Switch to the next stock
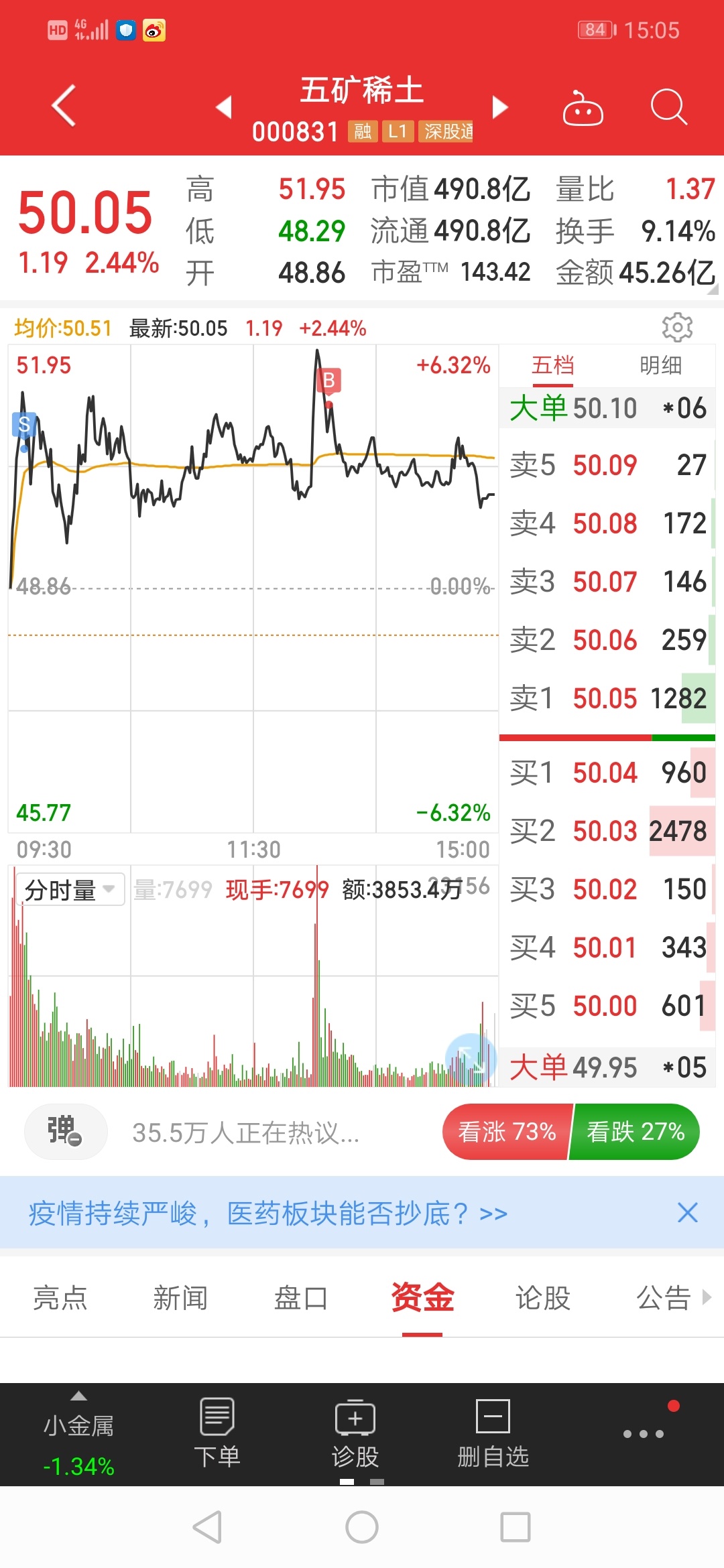The image size is (724, 1568). [x=500, y=107]
